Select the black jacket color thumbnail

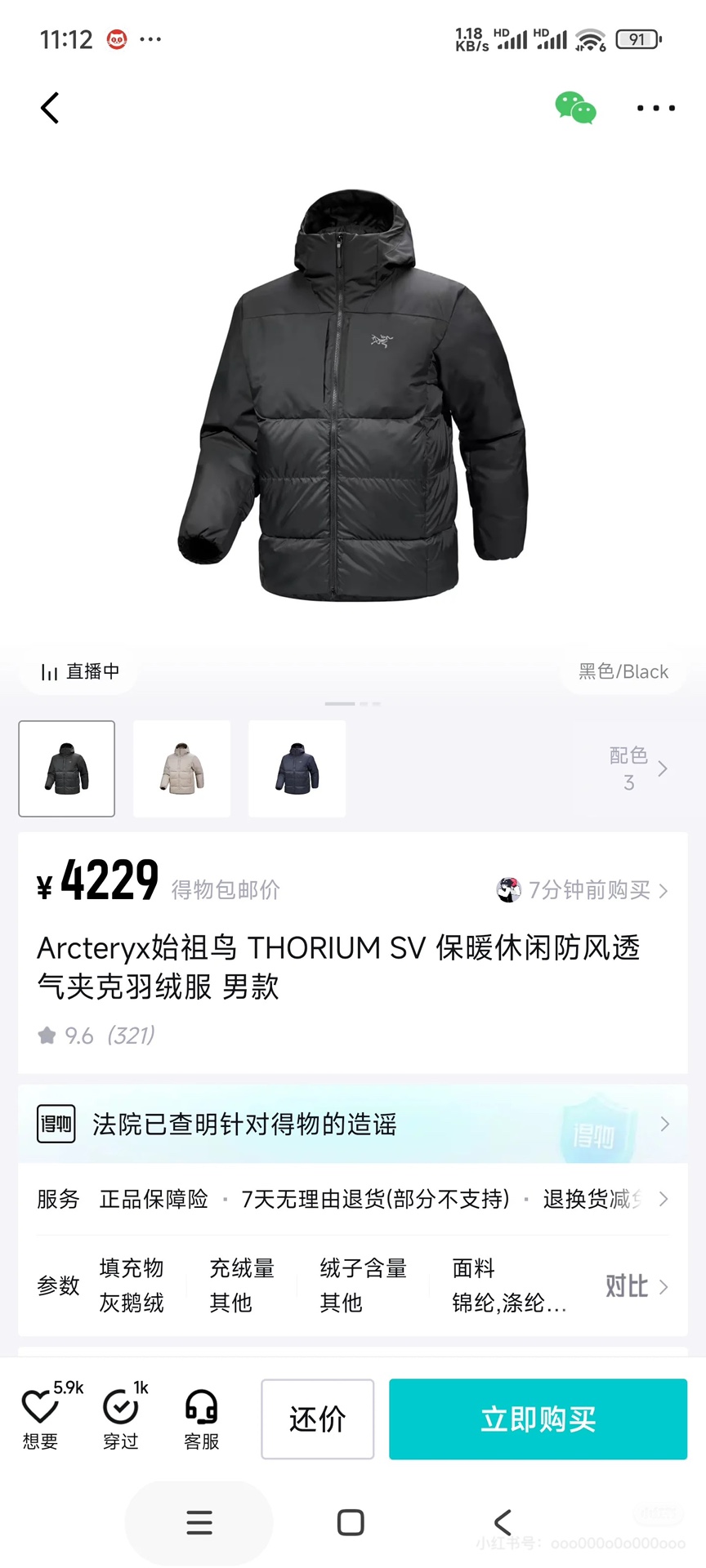tap(67, 768)
